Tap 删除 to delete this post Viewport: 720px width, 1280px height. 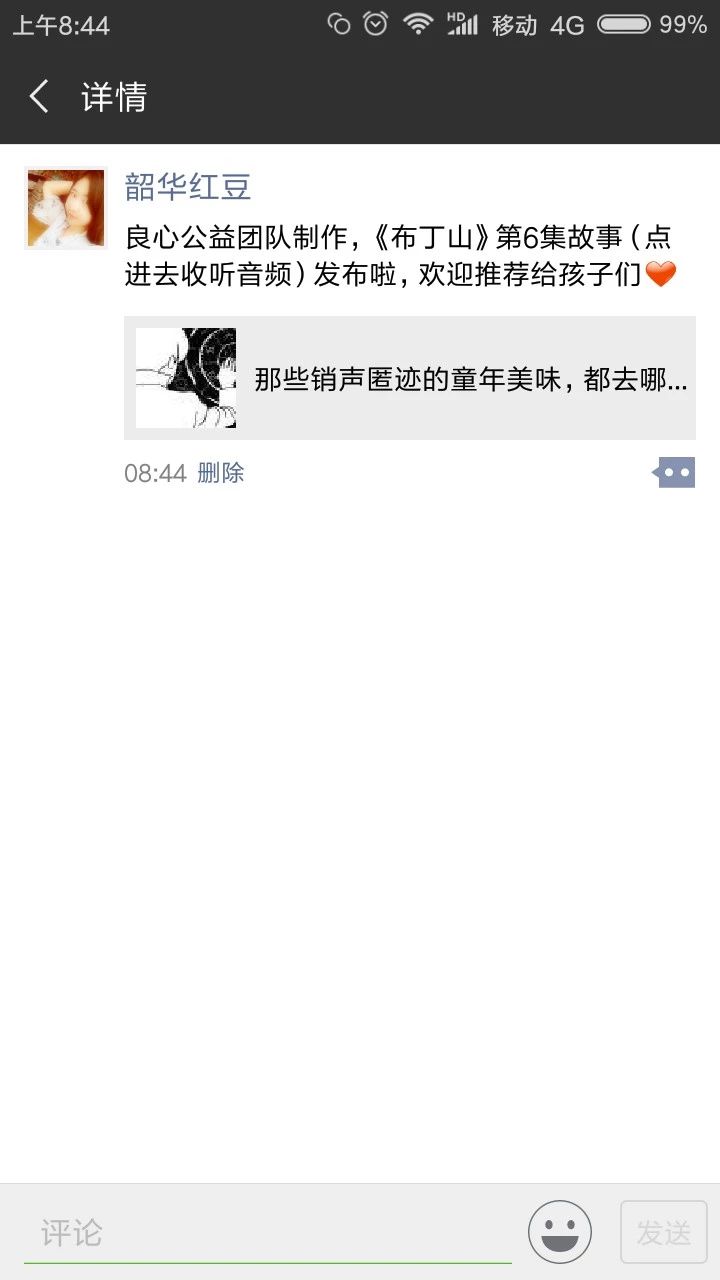[221, 473]
